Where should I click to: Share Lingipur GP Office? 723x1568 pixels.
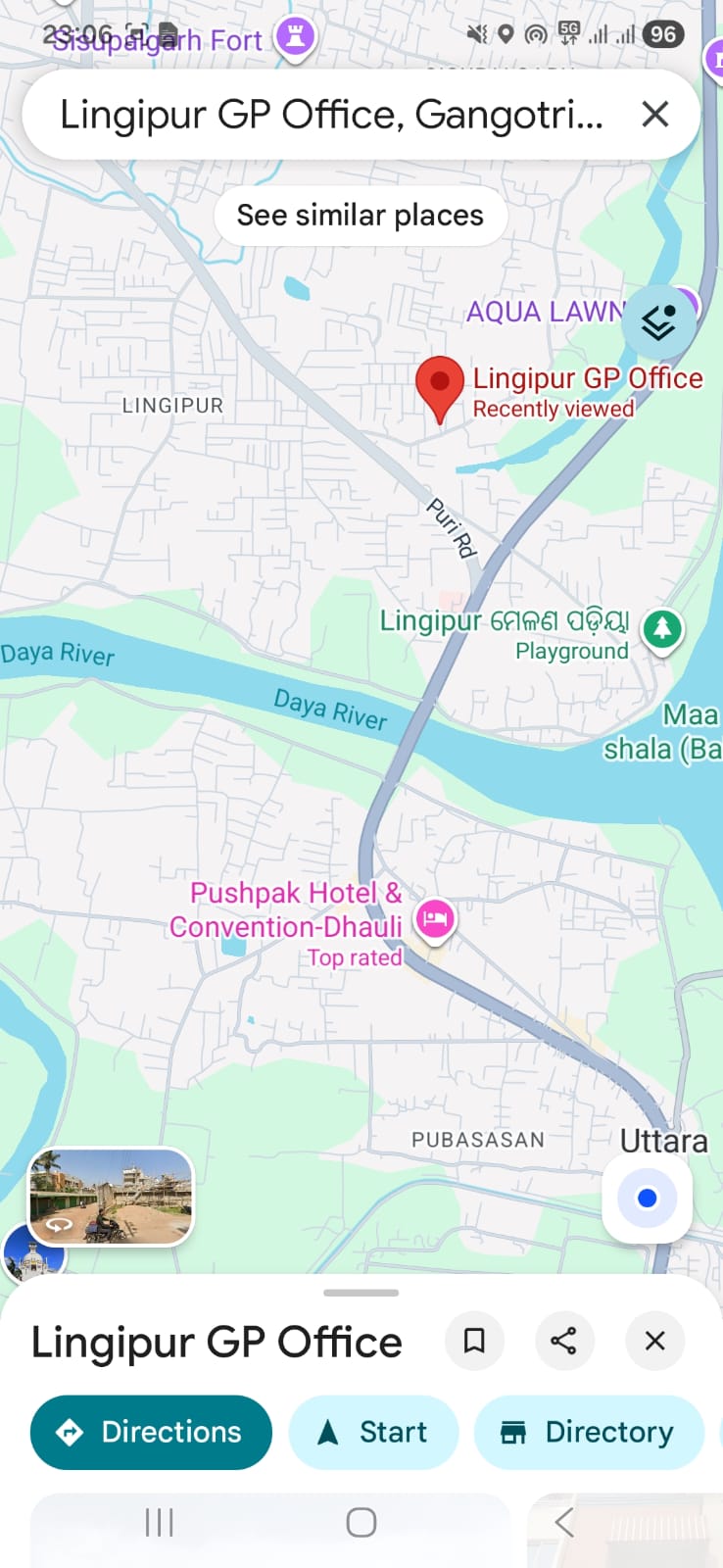563,1341
